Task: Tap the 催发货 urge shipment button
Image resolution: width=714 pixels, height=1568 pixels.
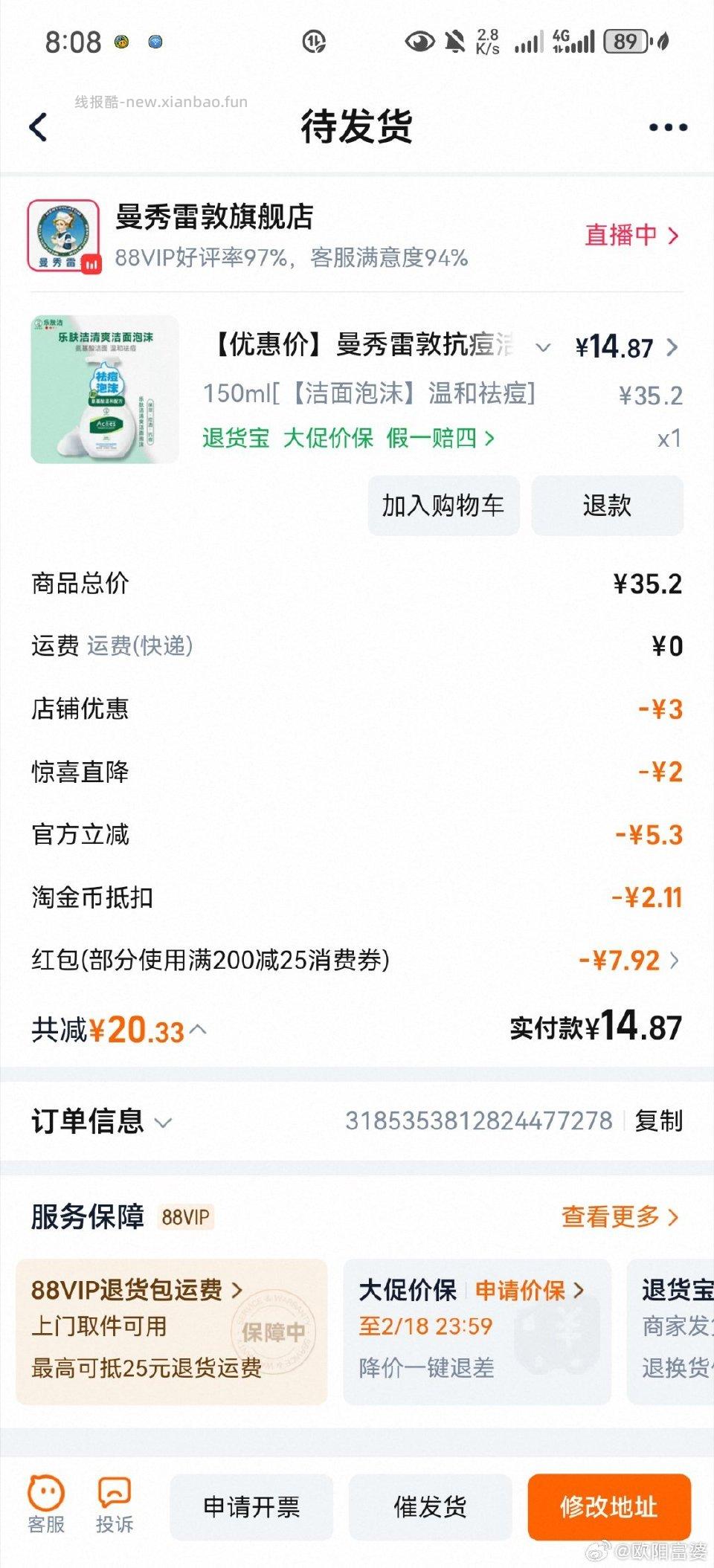Action: click(430, 1506)
